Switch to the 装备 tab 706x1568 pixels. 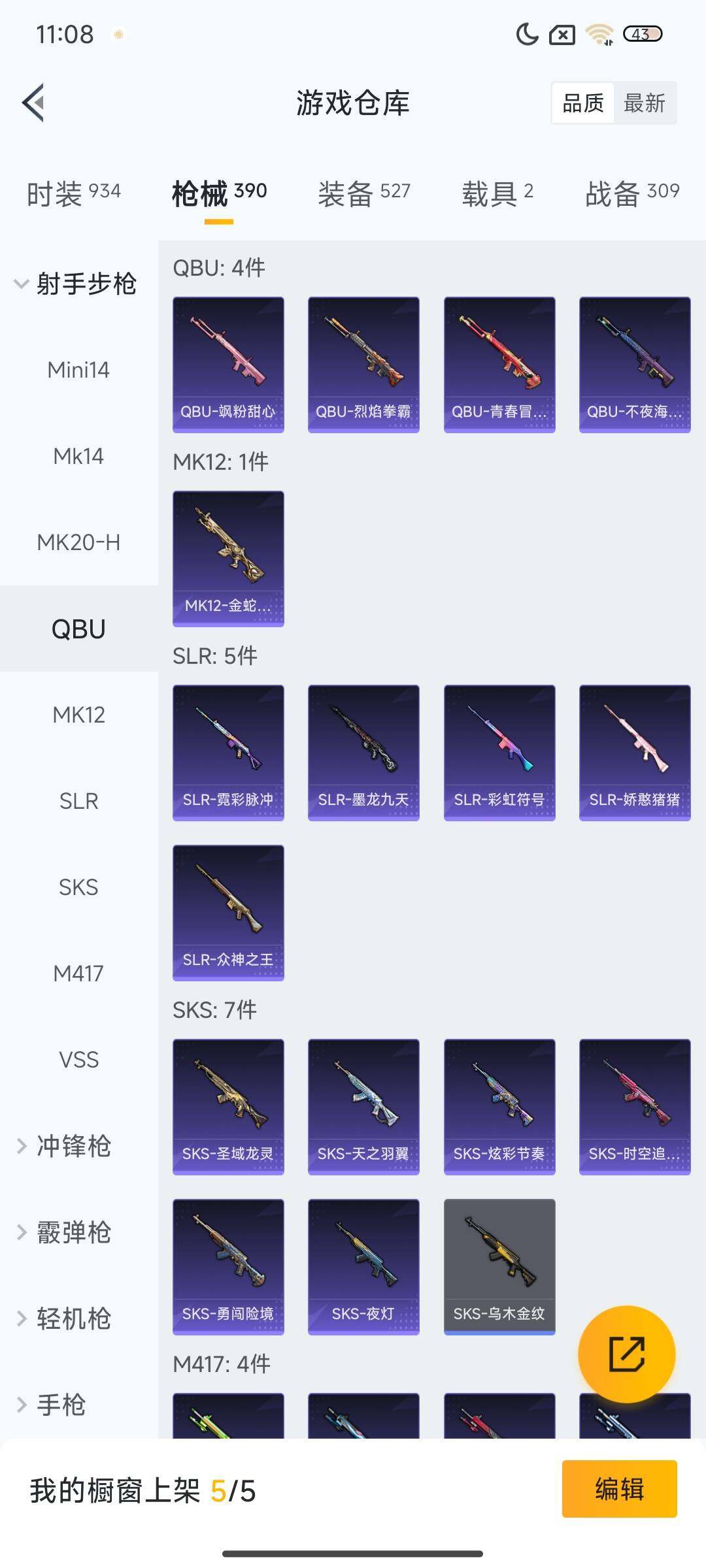pos(363,193)
